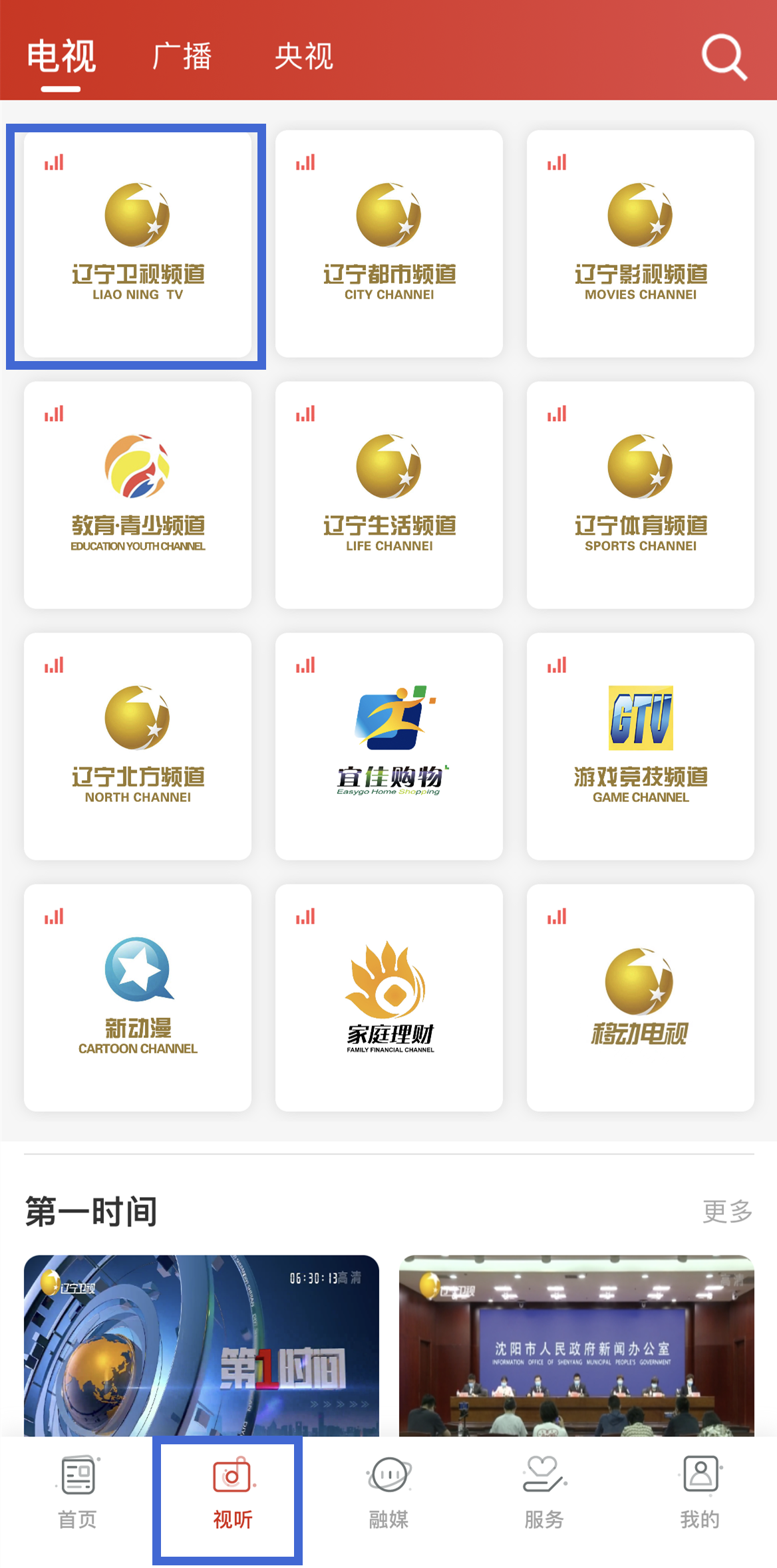Screen dimensions: 777x1568
Task: Open the search icon
Action: [724, 57]
